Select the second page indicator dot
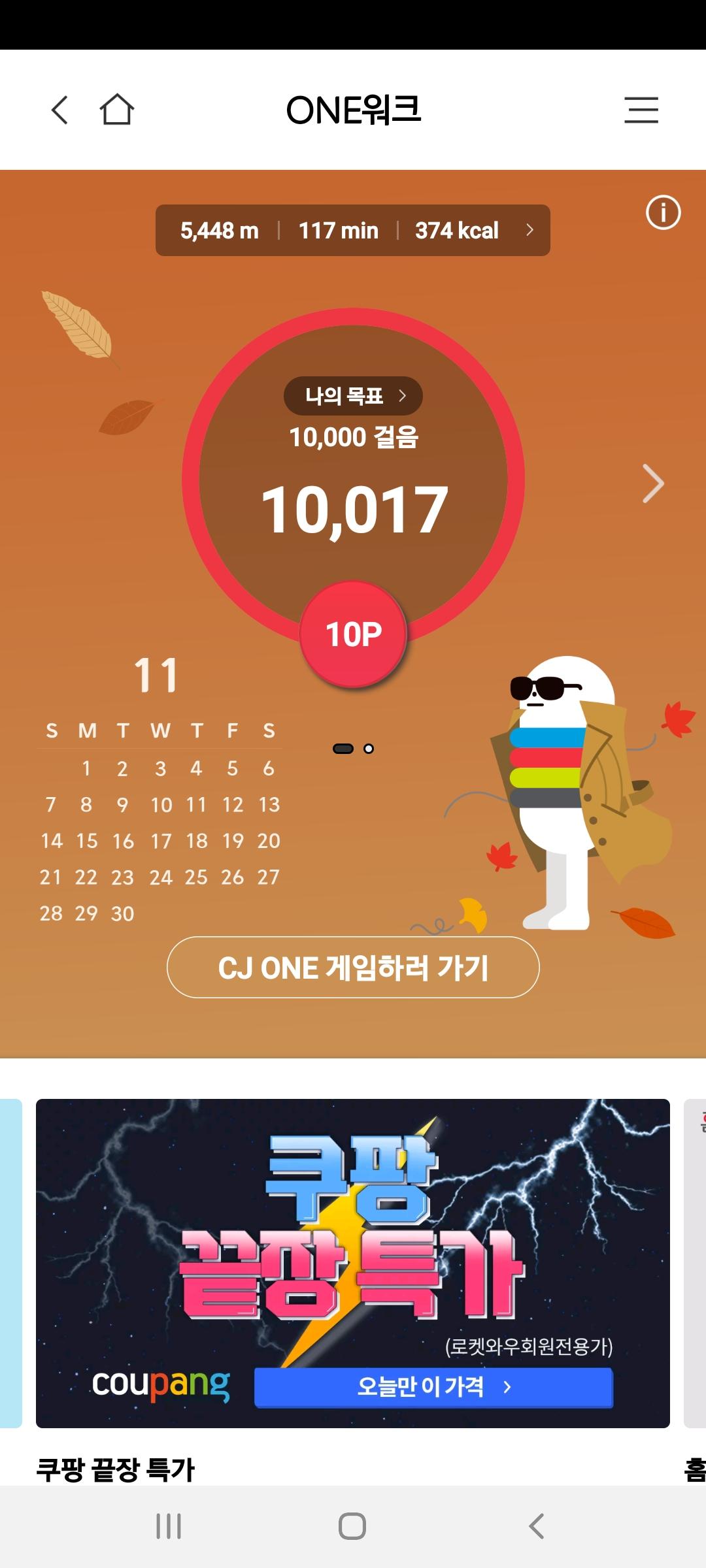The width and height of the screenshot is (706, 1568). 369,749
